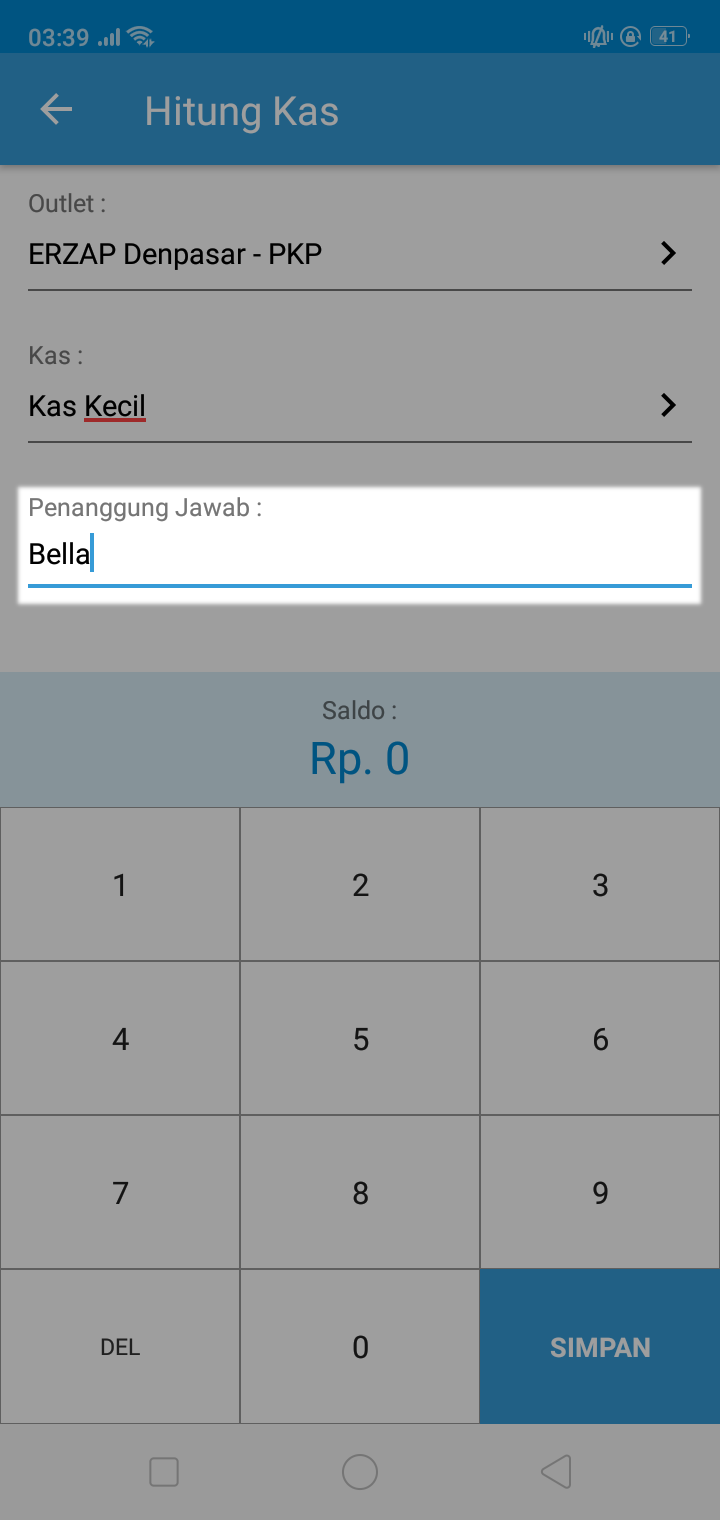
Task: Enter digit 6 on the keypad
Action: [x=600, y=1039]
